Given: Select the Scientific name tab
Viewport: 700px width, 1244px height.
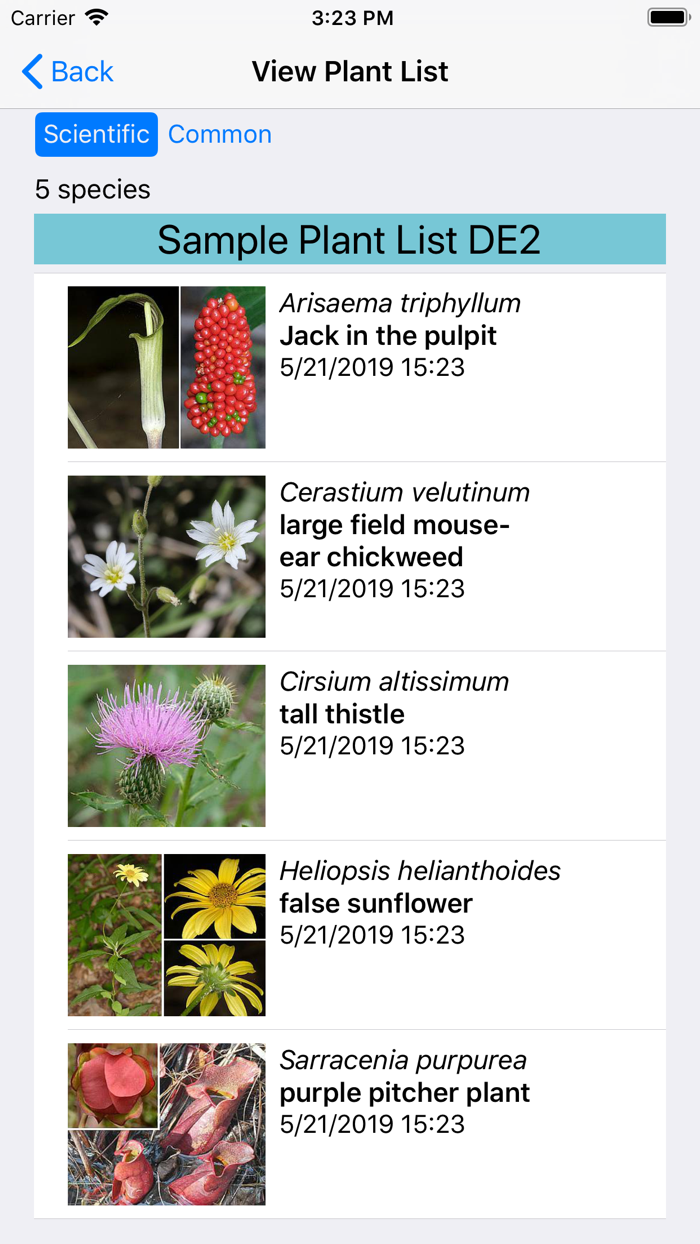Looking at the screenshot, I should pos(96,135).
